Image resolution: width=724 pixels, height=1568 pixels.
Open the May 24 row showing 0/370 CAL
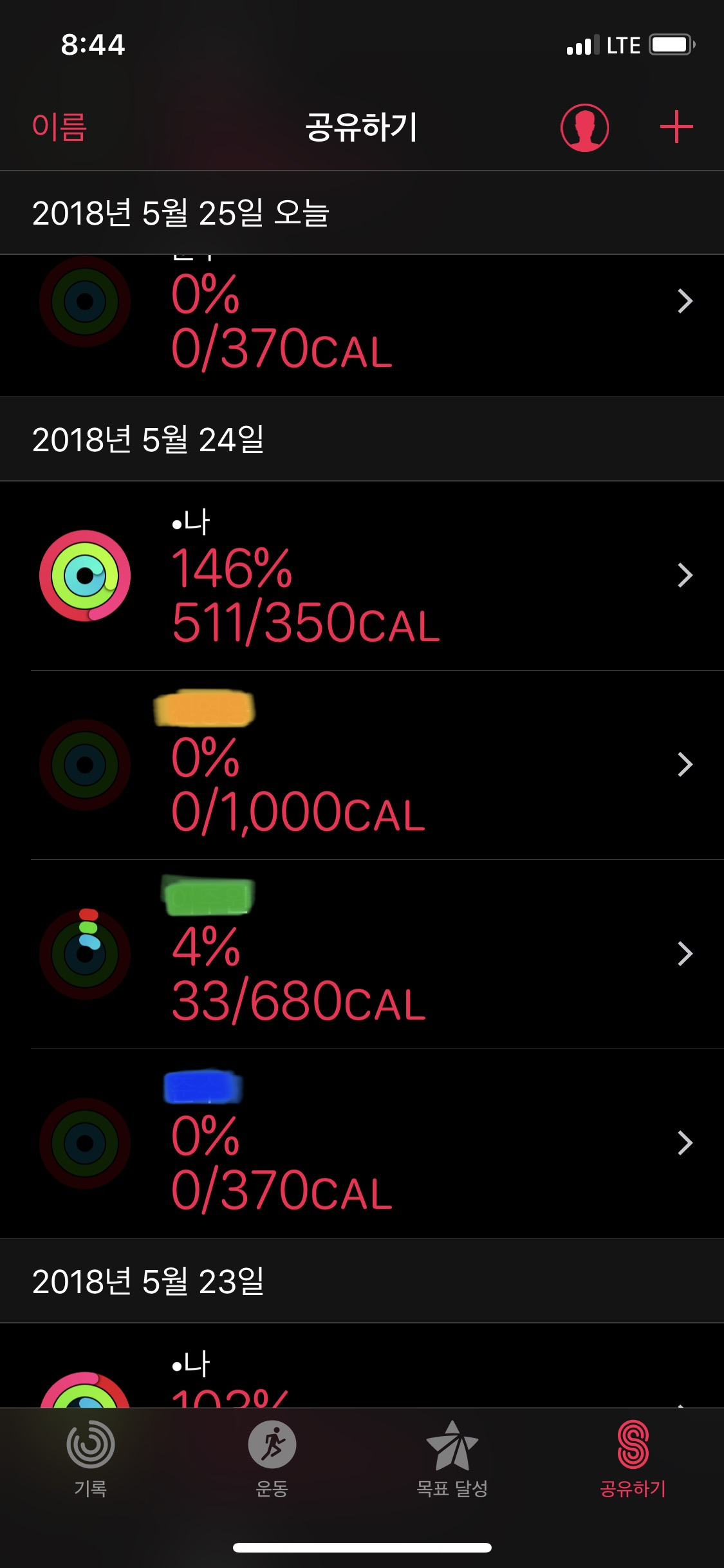(x=362, y=1143)
